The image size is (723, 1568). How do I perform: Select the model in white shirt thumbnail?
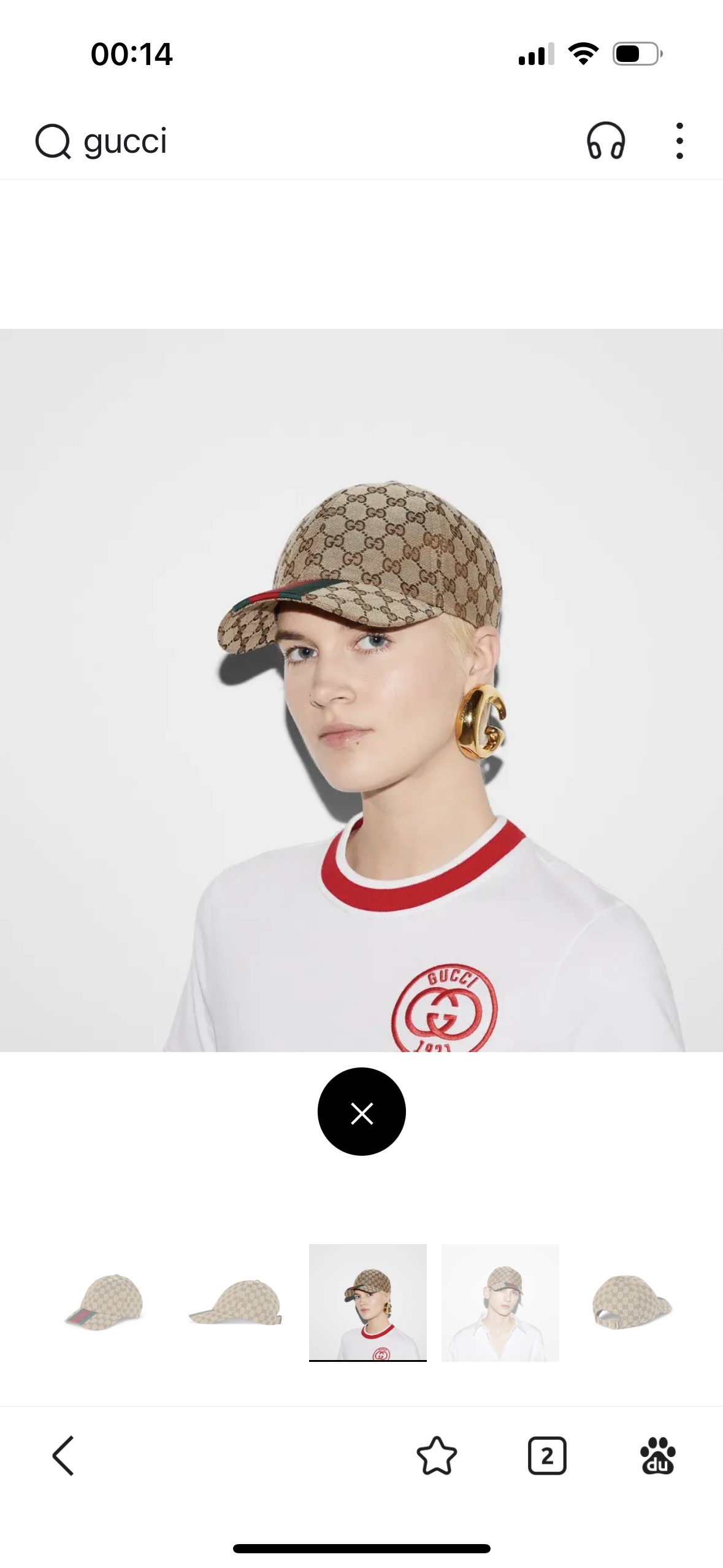pyautogui.click(x=500, y=1302)
